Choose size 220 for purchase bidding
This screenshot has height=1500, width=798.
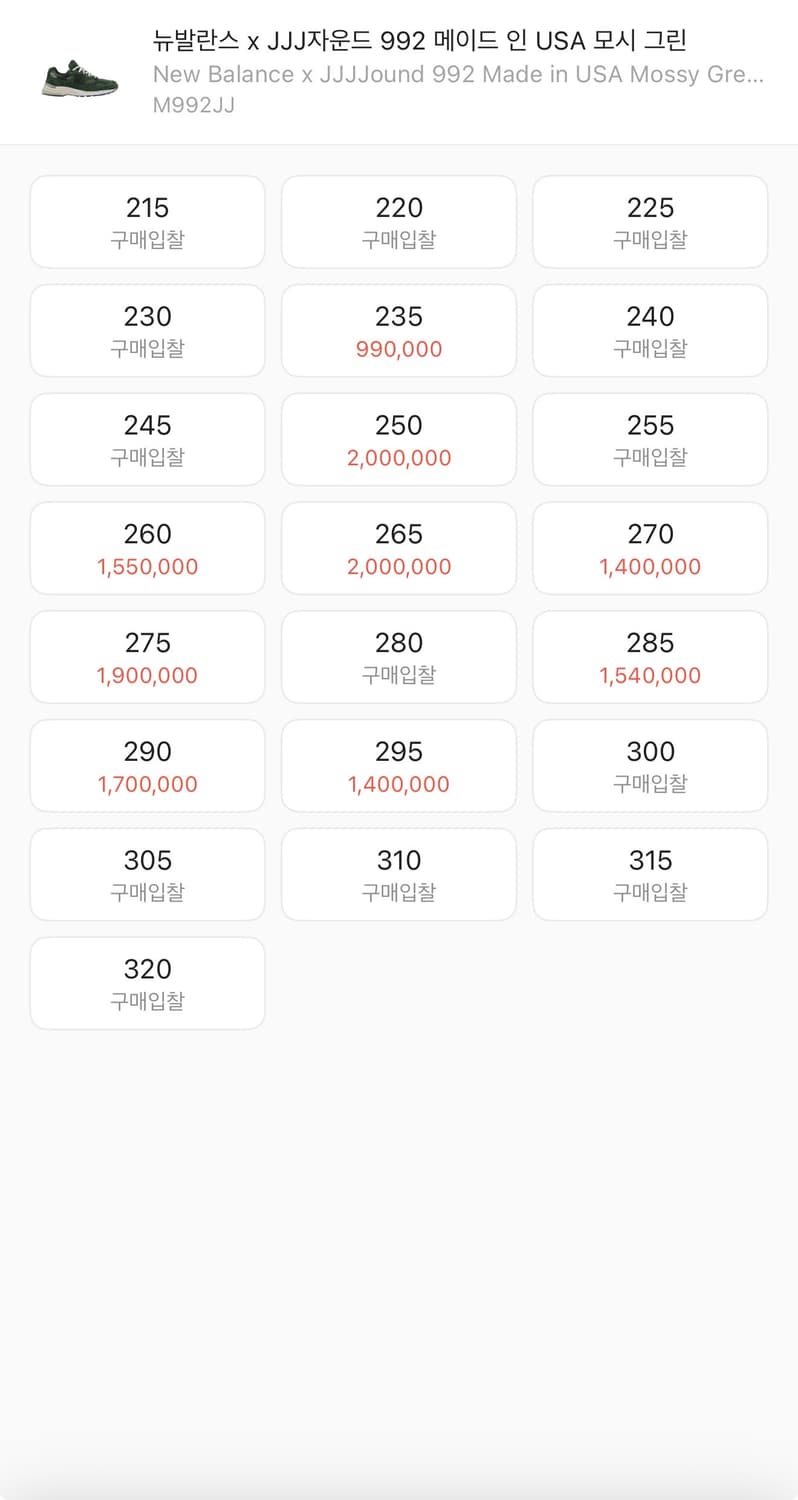click(x=398, y=221)
